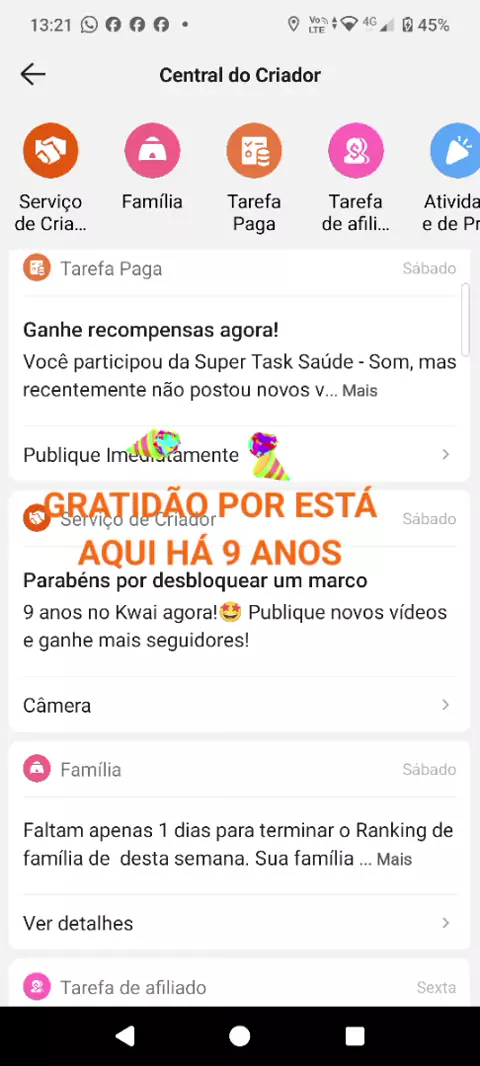Image resolution: width=480 pixels, height=1066 pixels.
Task: Open Câmera to publish new videos
Action: click(x=239, y=705)
